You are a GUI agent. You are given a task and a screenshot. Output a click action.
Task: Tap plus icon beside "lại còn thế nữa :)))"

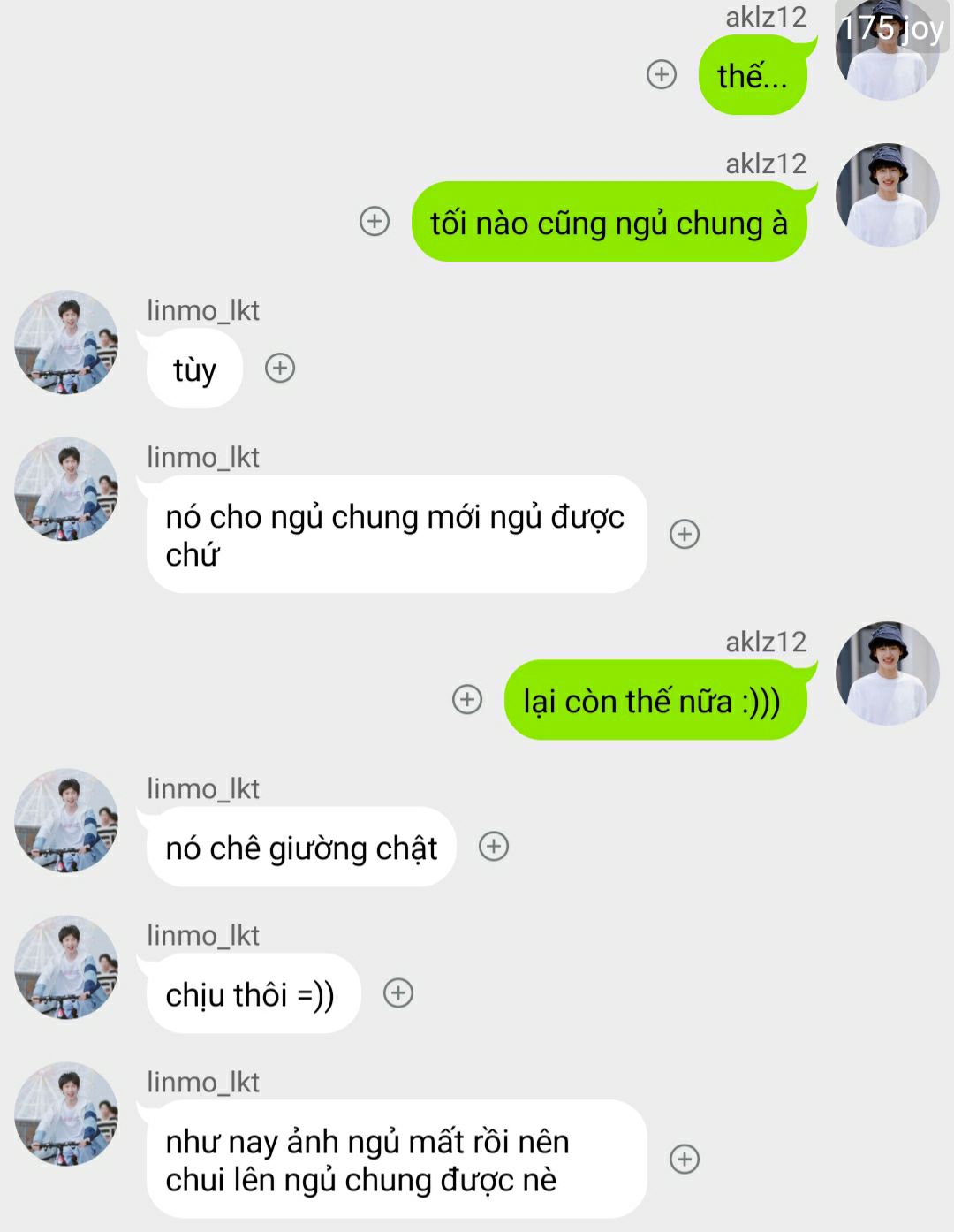[467, 699]
